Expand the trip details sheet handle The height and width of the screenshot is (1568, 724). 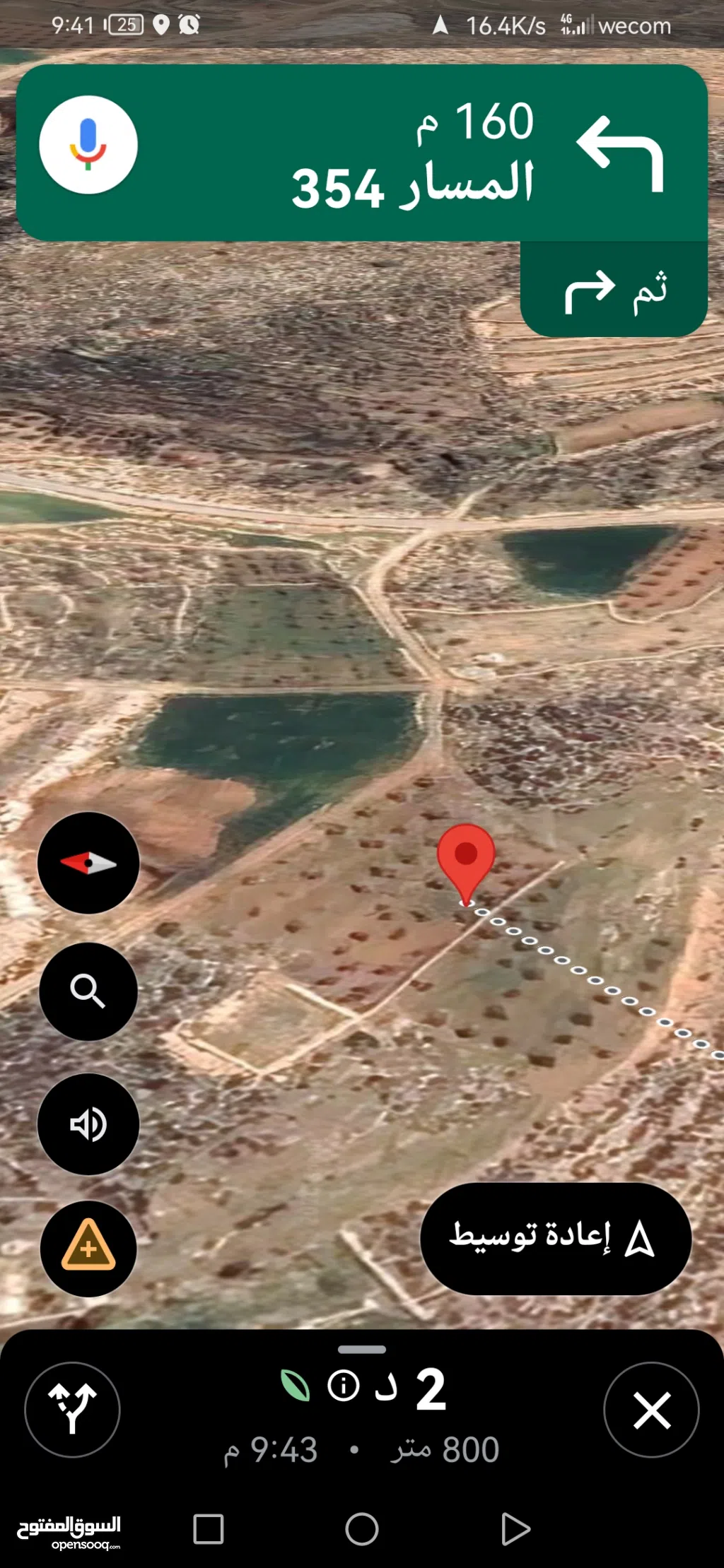362,1349
